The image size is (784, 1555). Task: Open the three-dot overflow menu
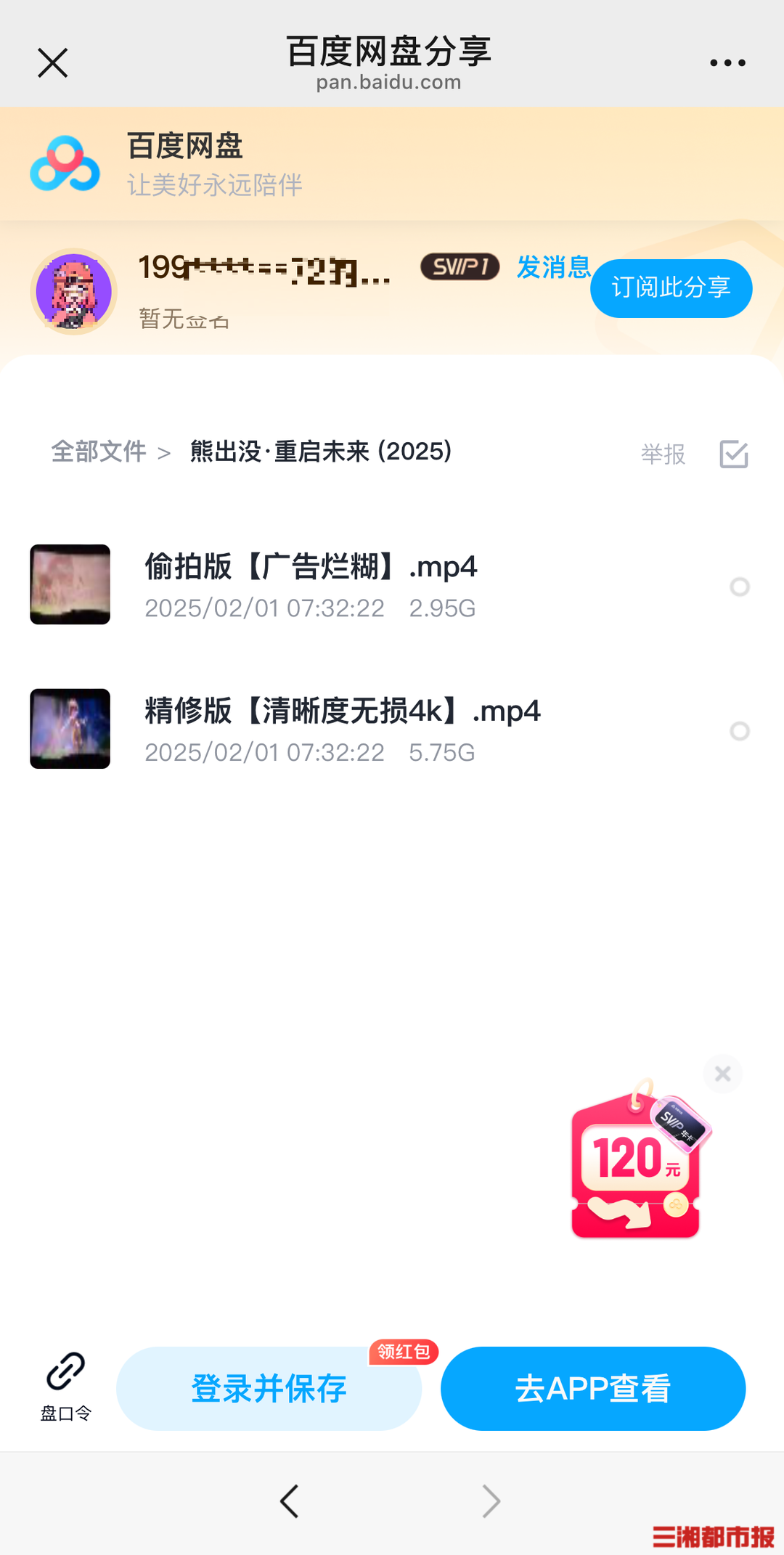(727, 63)
